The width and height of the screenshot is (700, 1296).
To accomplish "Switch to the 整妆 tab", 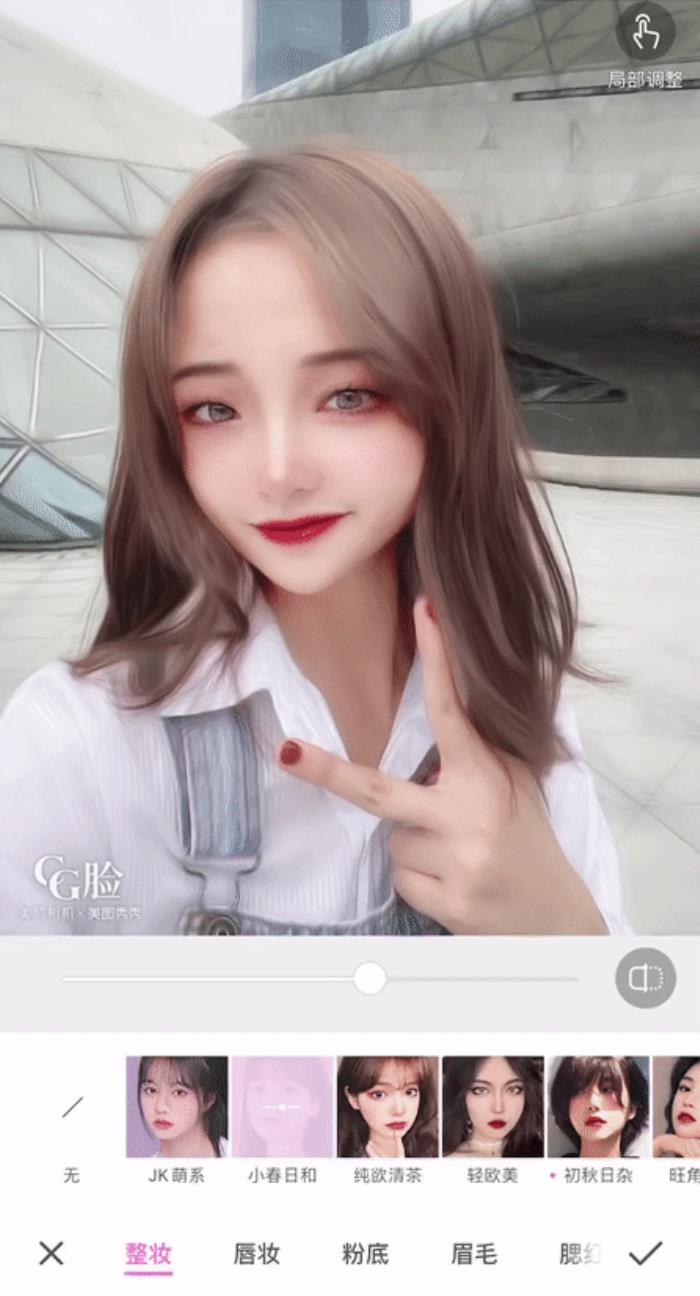I will pos(148,1254).
